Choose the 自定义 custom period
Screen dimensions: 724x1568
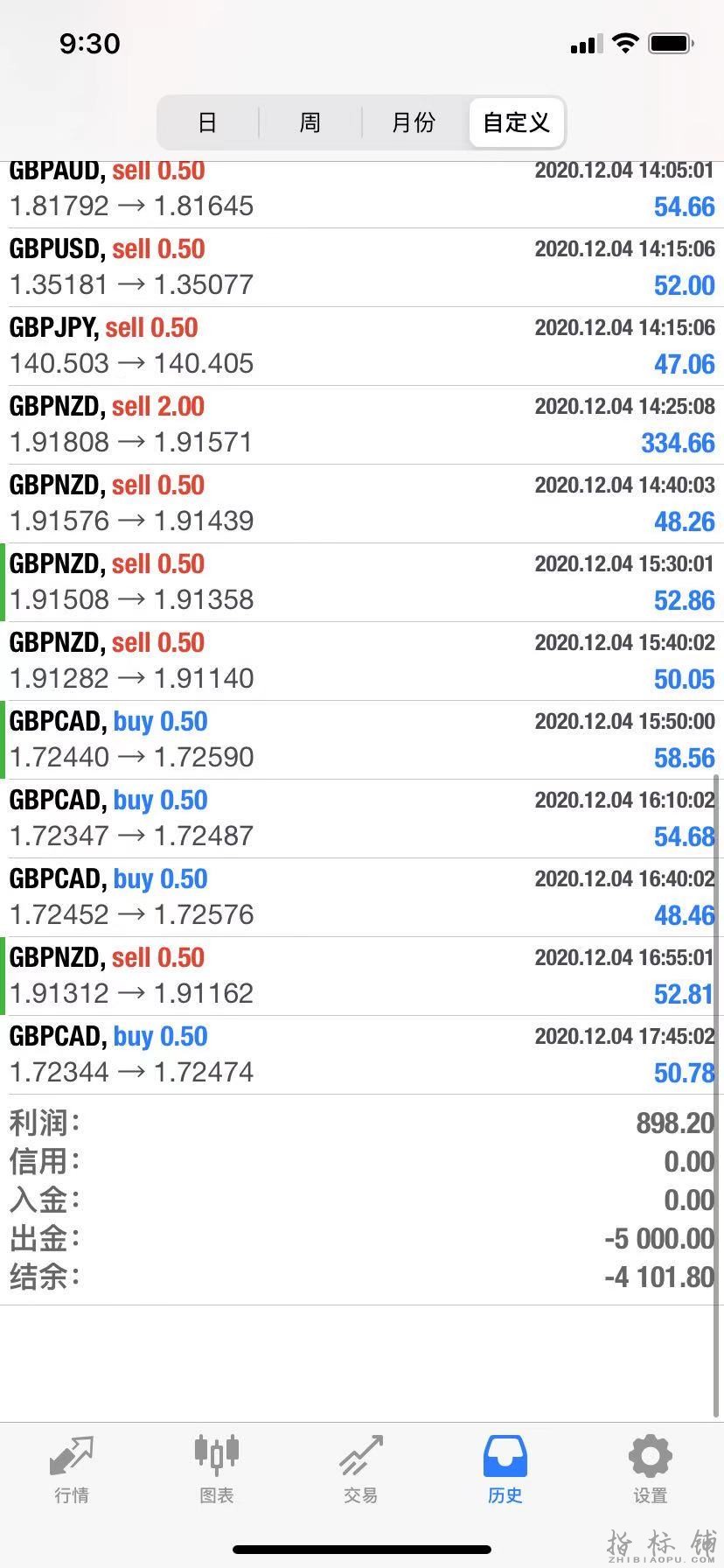pyautogui.click(x=517, y=122)
